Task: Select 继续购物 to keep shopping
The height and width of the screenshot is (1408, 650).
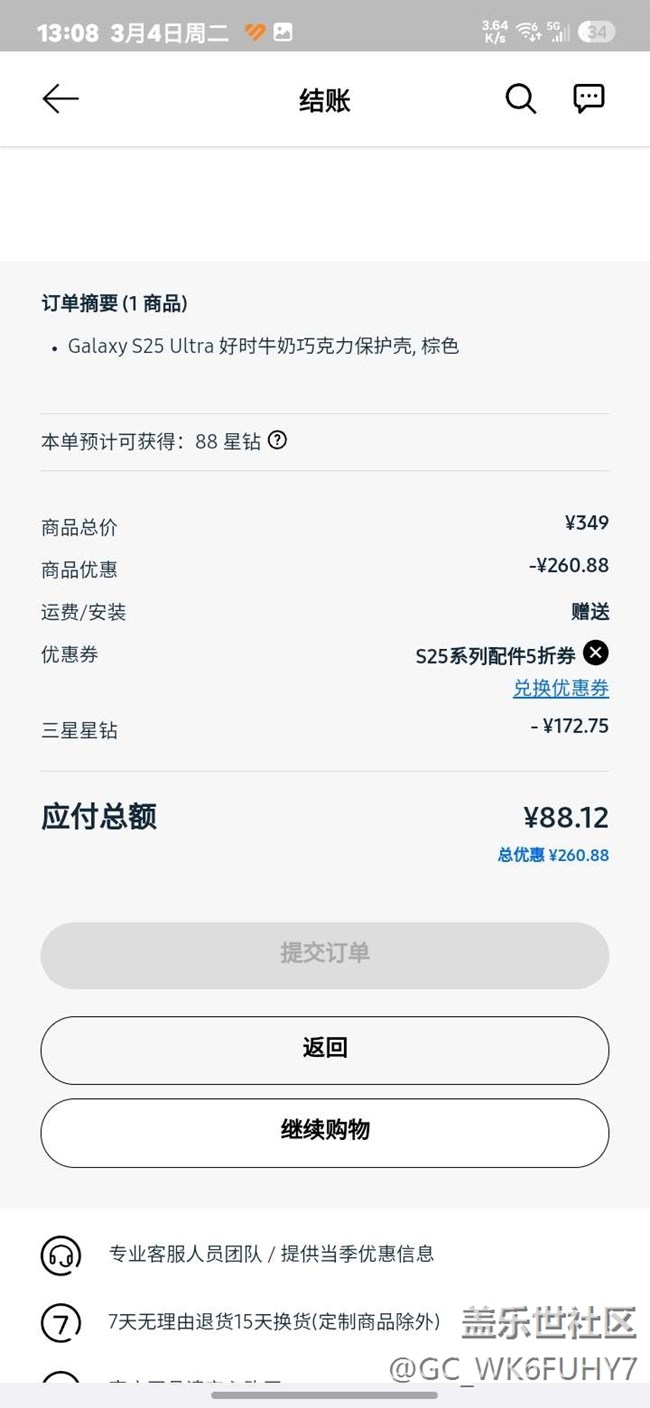Action: (x=324, y=1131)
